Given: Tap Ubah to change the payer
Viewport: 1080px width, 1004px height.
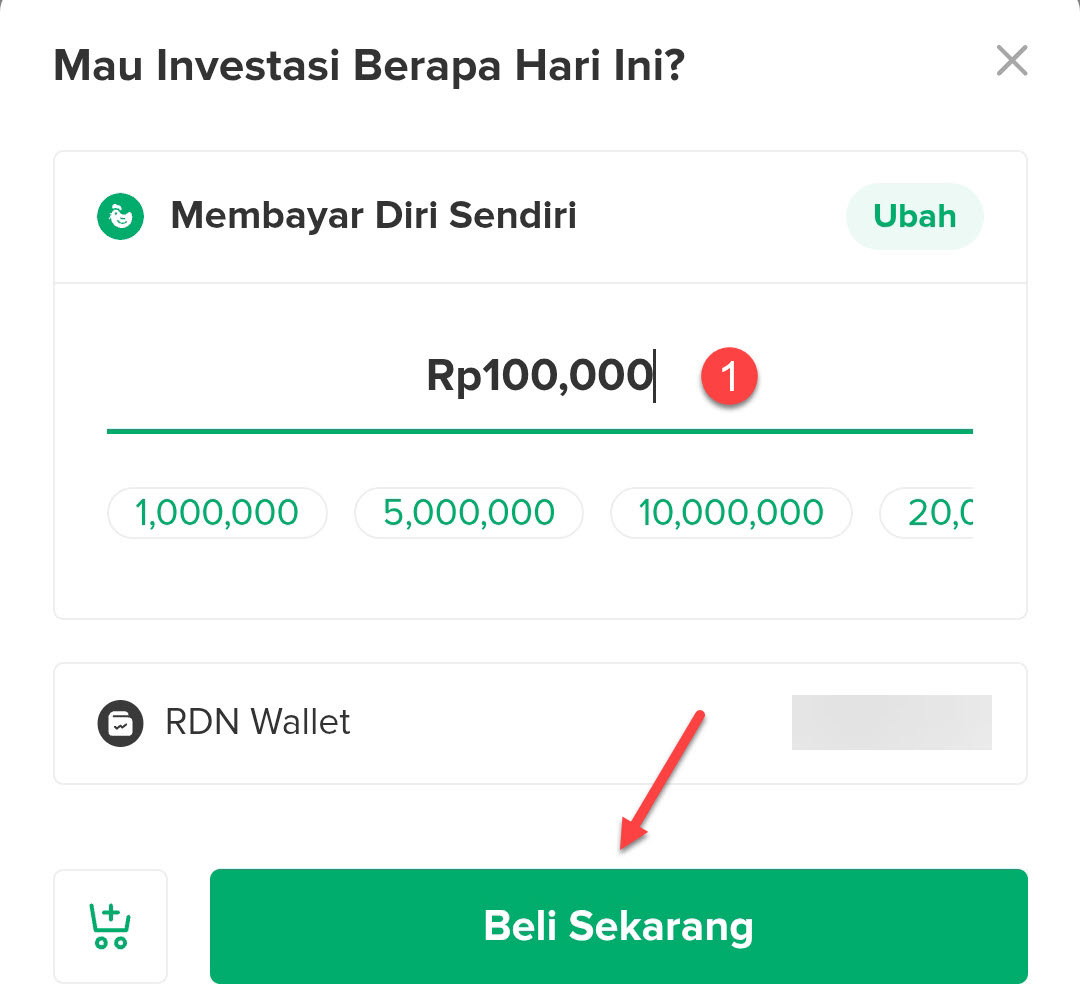Looking at the screenshot, I should [914, 216].
